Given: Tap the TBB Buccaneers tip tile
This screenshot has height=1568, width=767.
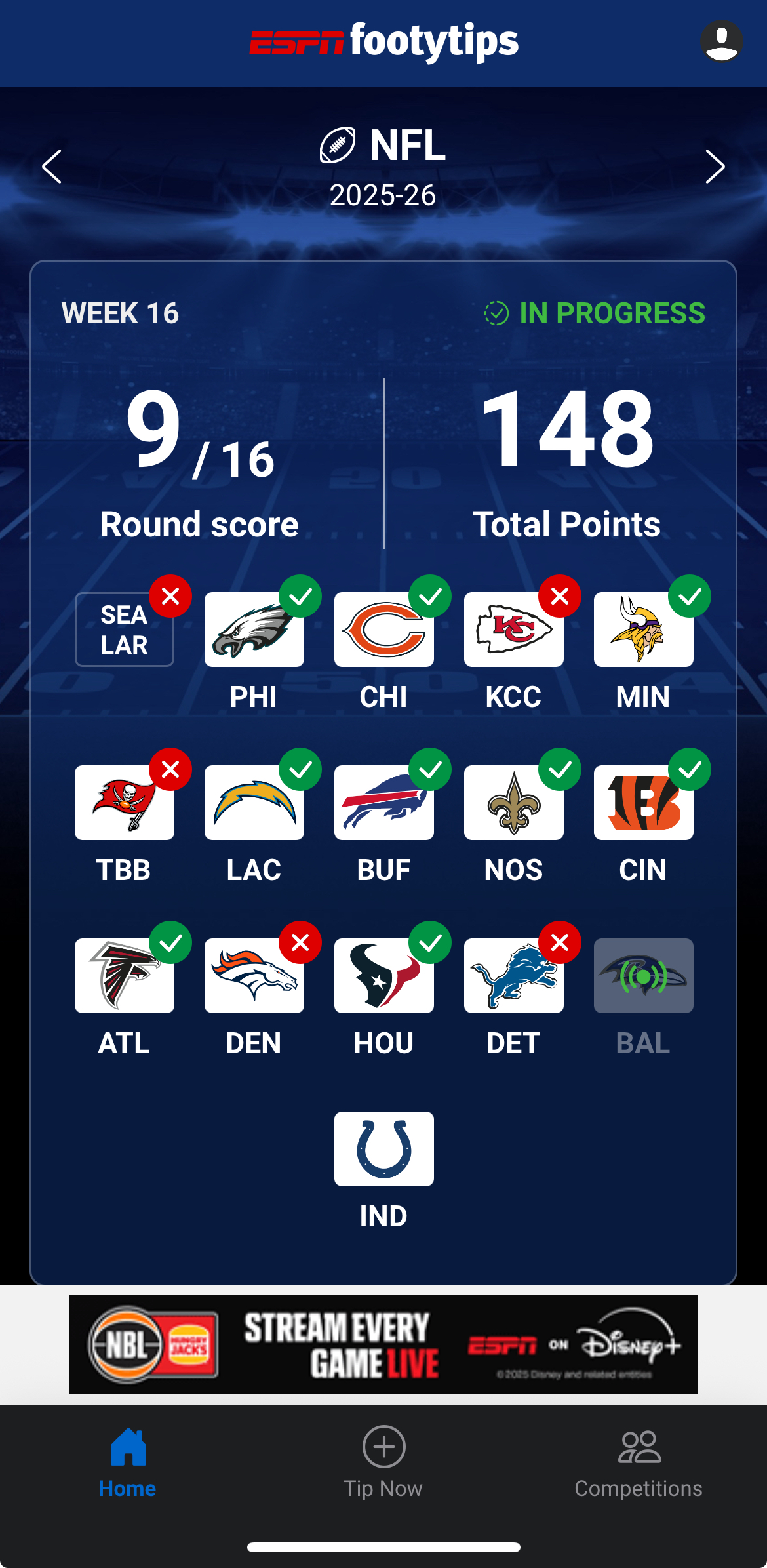Looking at the screenshot, I should click(125, 803).
